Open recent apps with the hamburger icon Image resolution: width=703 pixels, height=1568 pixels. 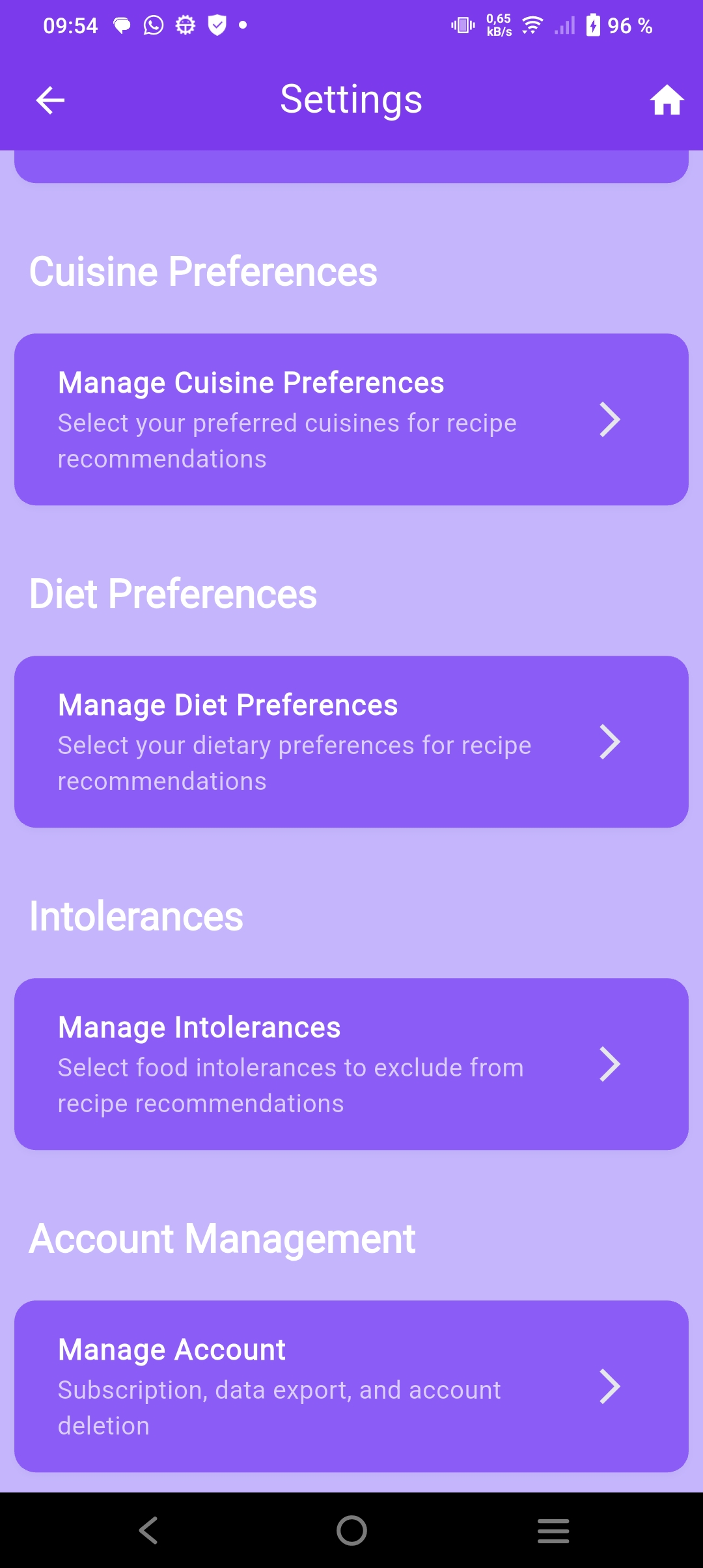(553, 1531)
